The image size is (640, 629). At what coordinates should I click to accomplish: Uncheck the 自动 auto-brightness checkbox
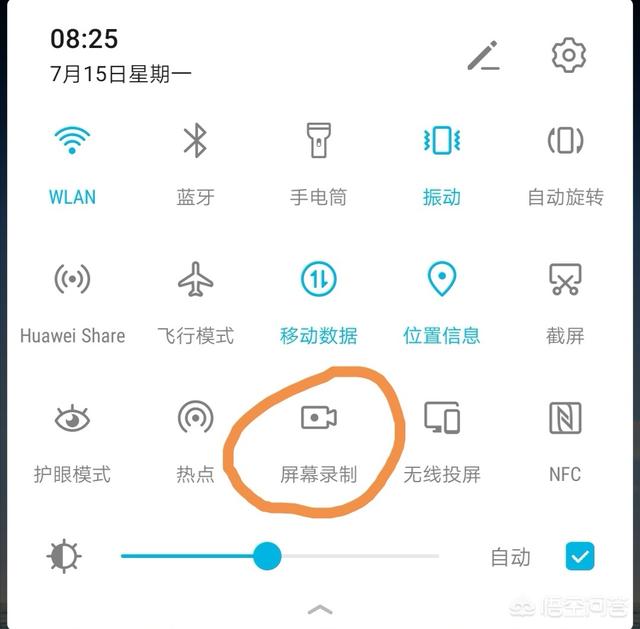tap(580, 556)
